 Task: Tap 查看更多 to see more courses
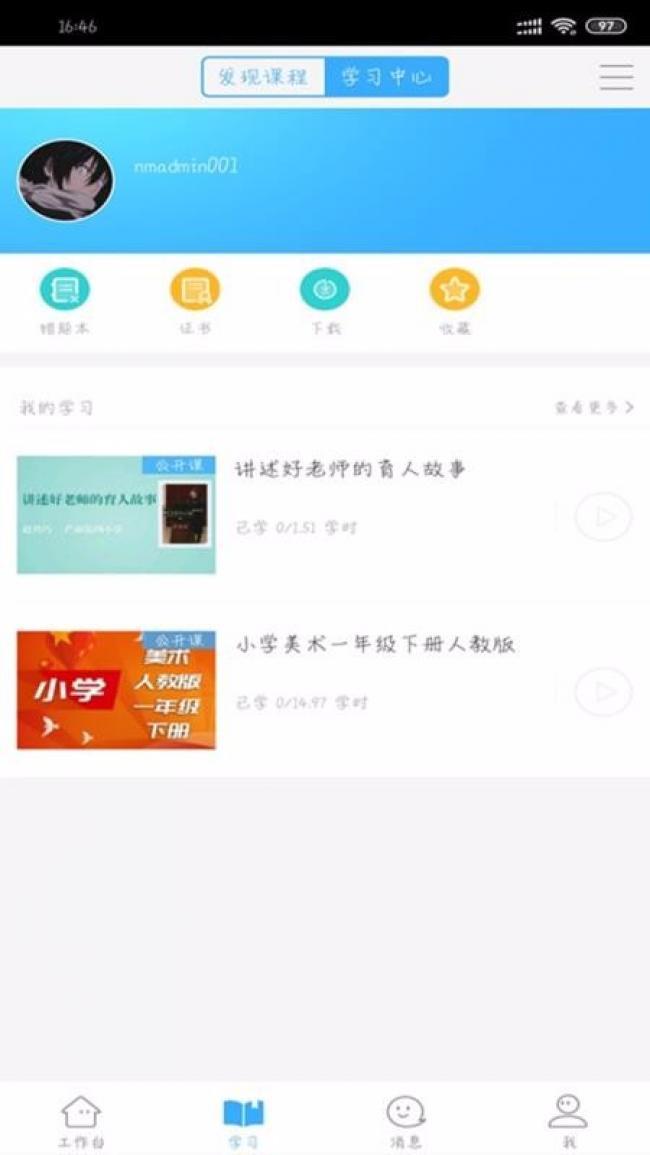594,407
